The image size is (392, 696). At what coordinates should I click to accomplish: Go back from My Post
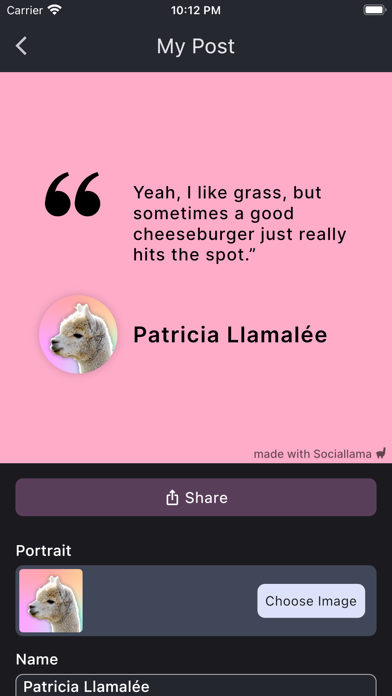tap(21, 46)
